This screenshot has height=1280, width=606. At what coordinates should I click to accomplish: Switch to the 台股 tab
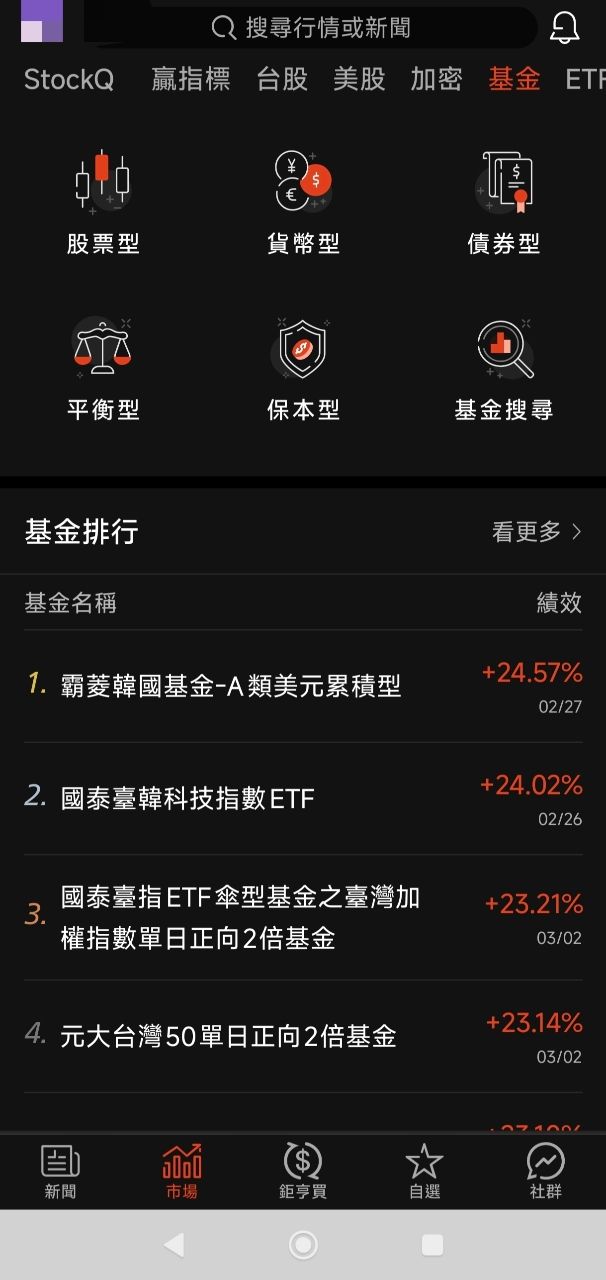coord(282,79)
